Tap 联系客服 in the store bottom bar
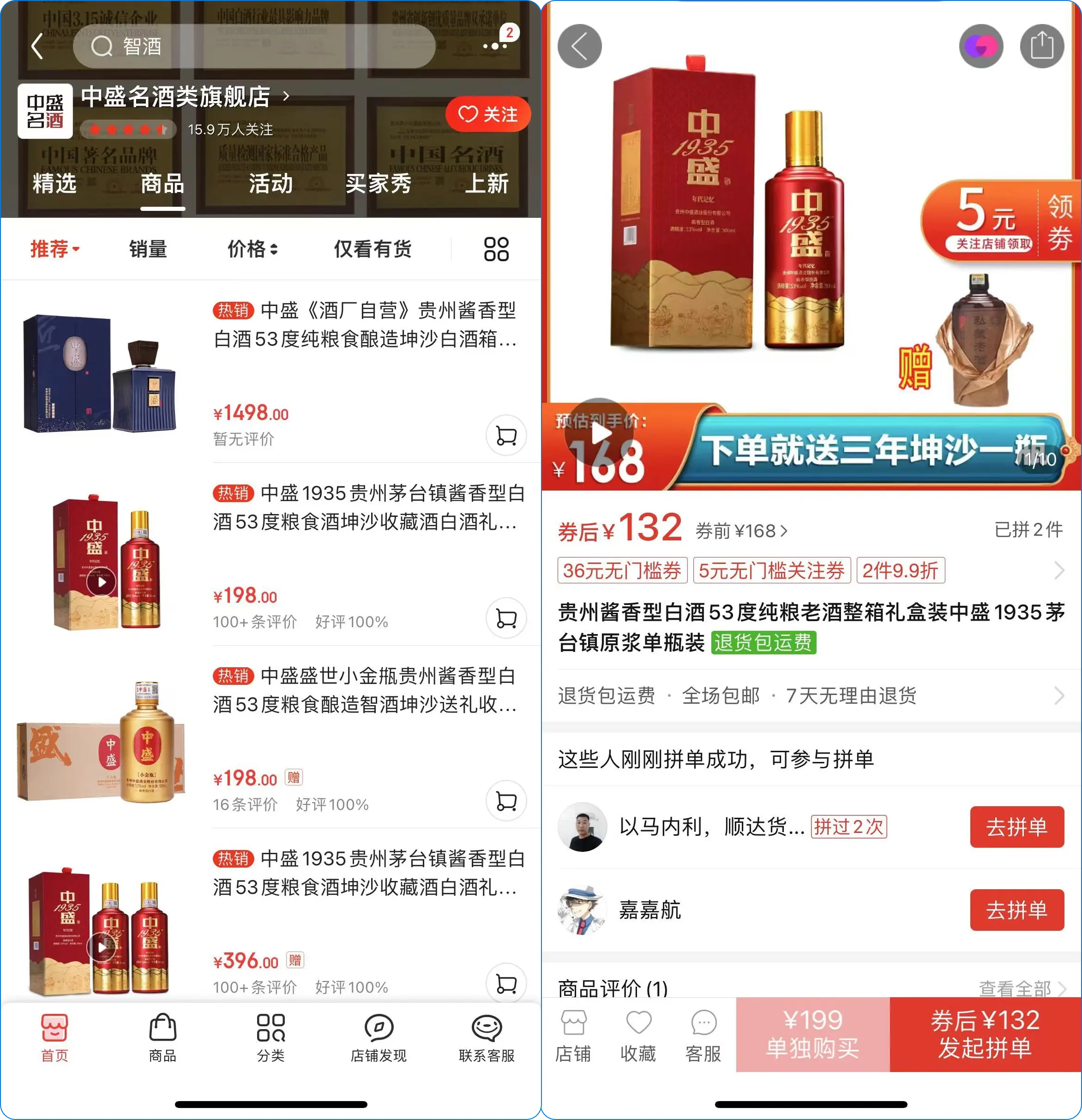This screenshot has height=1120, width=1082. pyautogui.click(x=487, y=1037)
